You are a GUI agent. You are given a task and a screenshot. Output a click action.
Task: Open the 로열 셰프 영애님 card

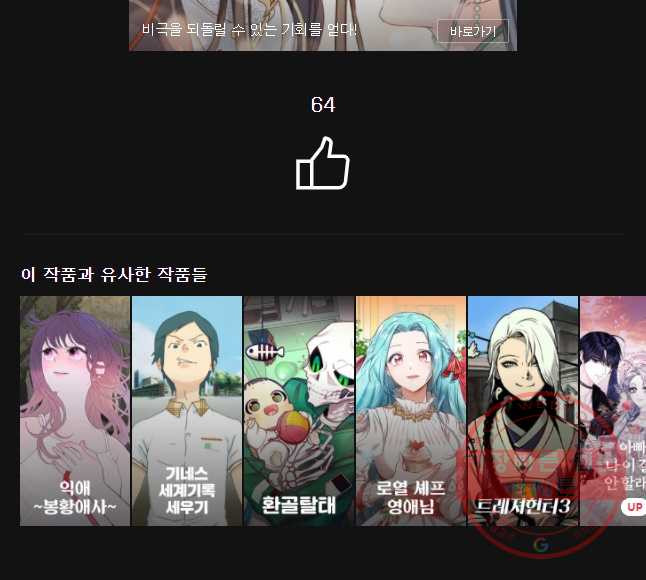point(411,410)
